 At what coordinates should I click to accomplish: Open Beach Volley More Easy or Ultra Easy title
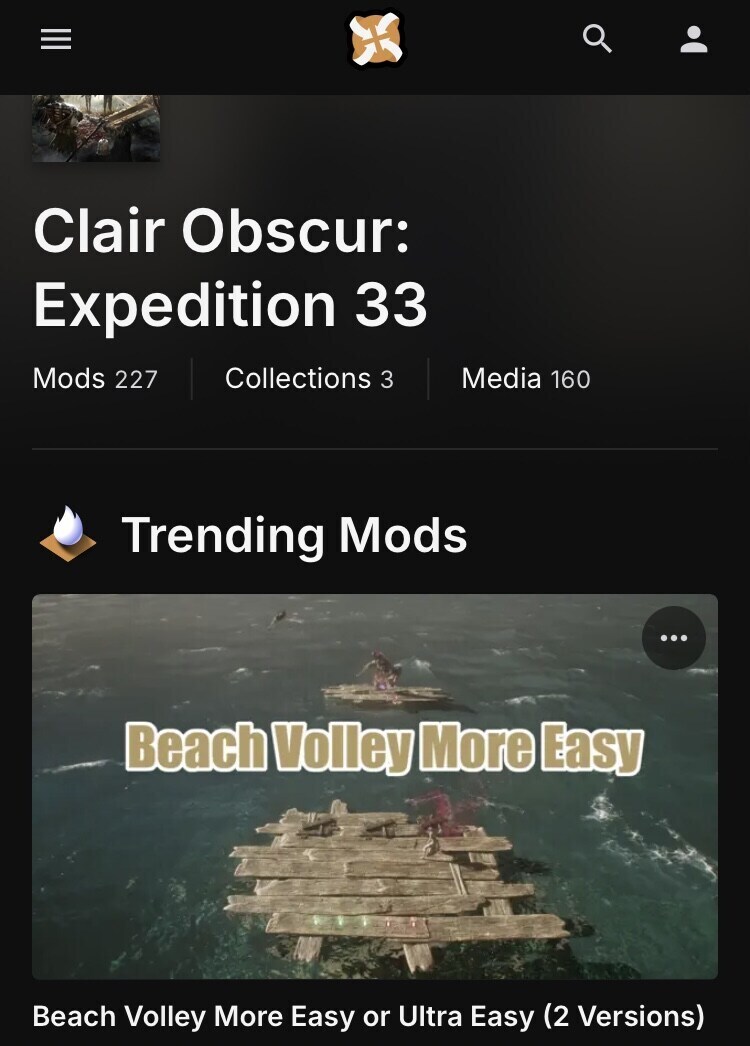pyautogui.click(x=368, y=1016)
